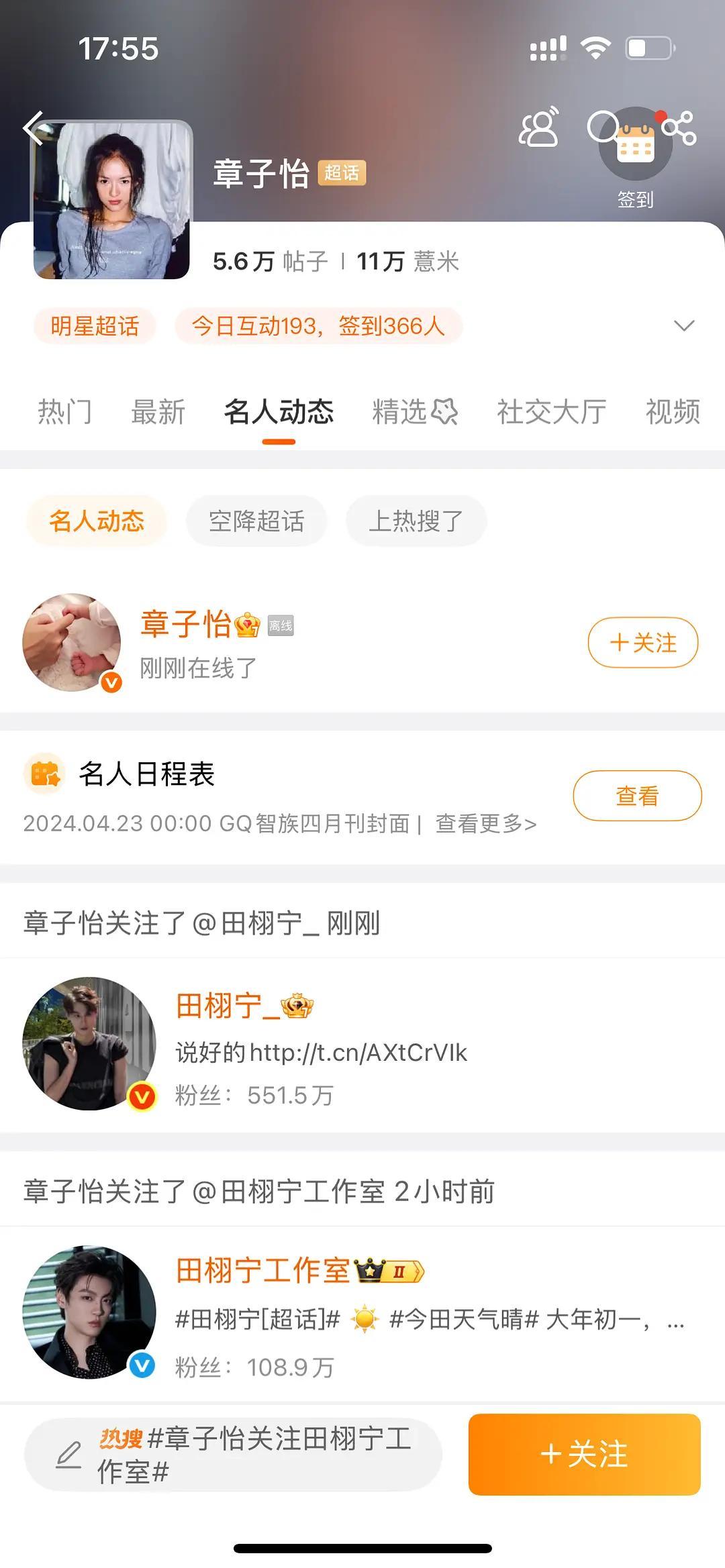Activate the 上热搜了 filter
The image size is (725, 1568).
tap(416, 520)
